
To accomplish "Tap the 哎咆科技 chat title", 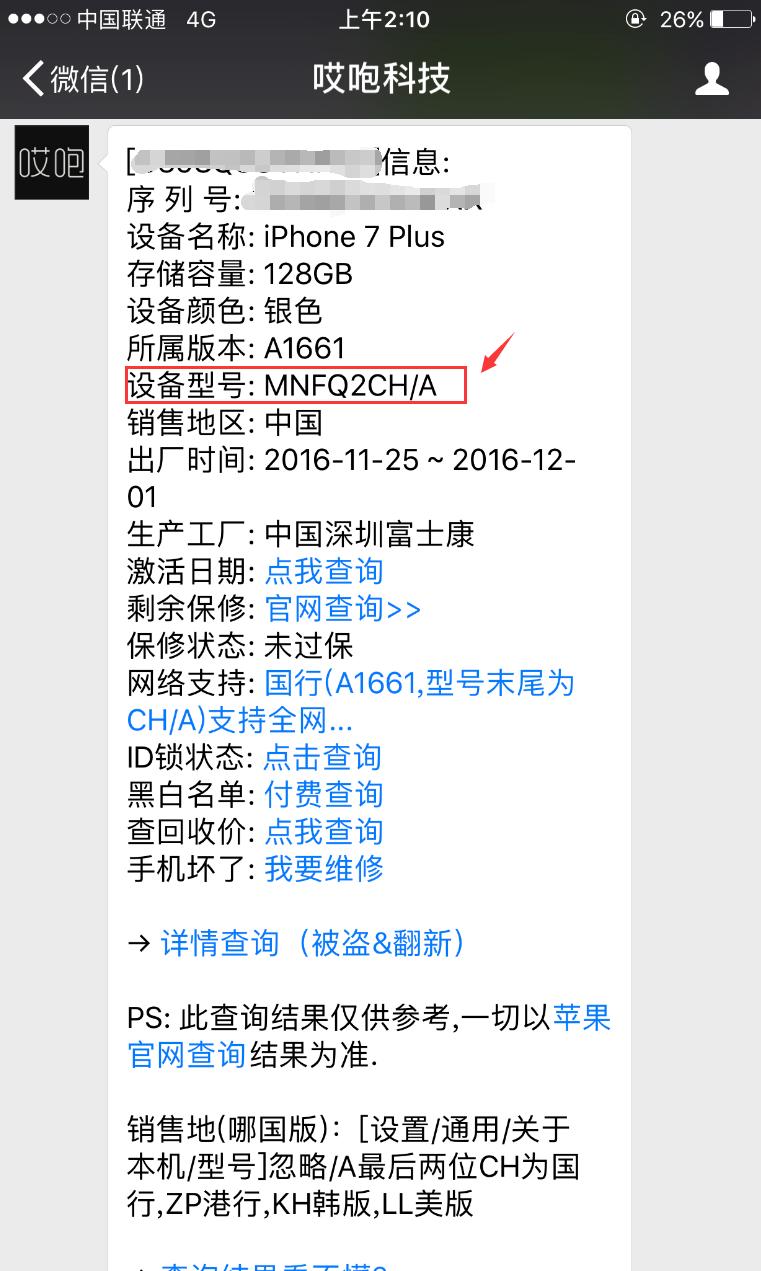I will point(380,78).
